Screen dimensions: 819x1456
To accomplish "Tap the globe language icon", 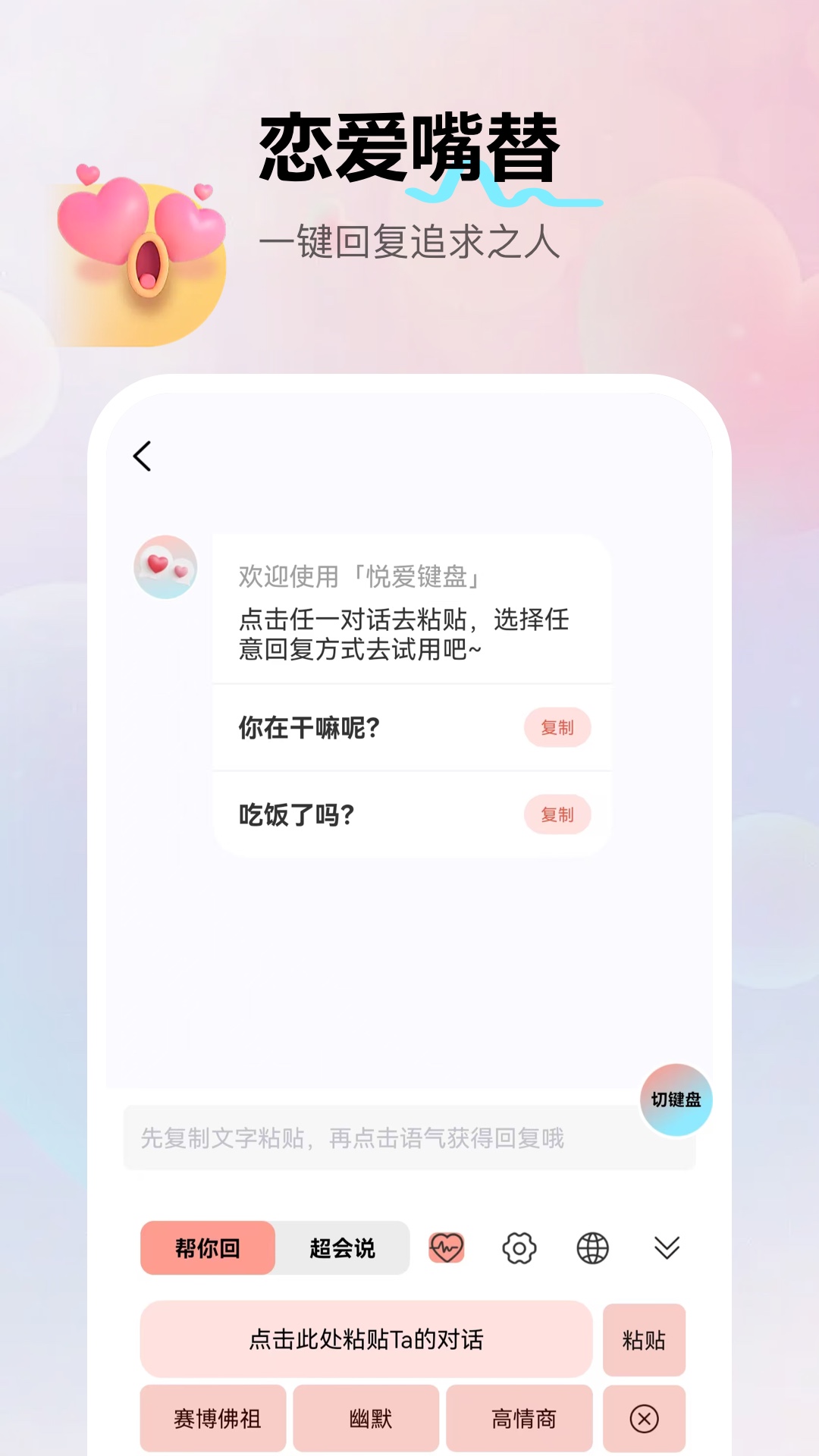I will [594, 1248].
